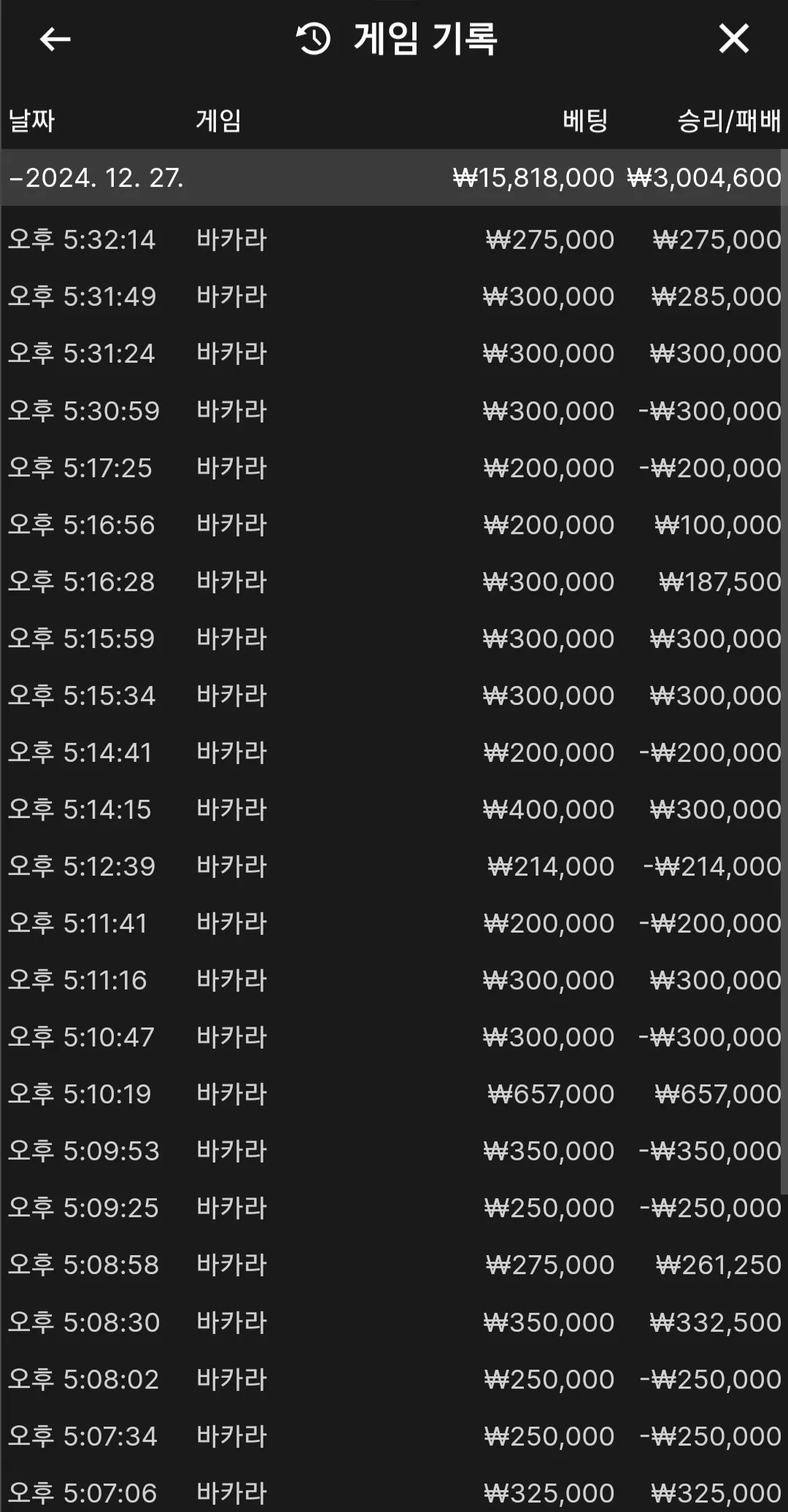Go back using the top-left arrow
The width and height of the screenshot is (788, 1512).
pos(55,39)
